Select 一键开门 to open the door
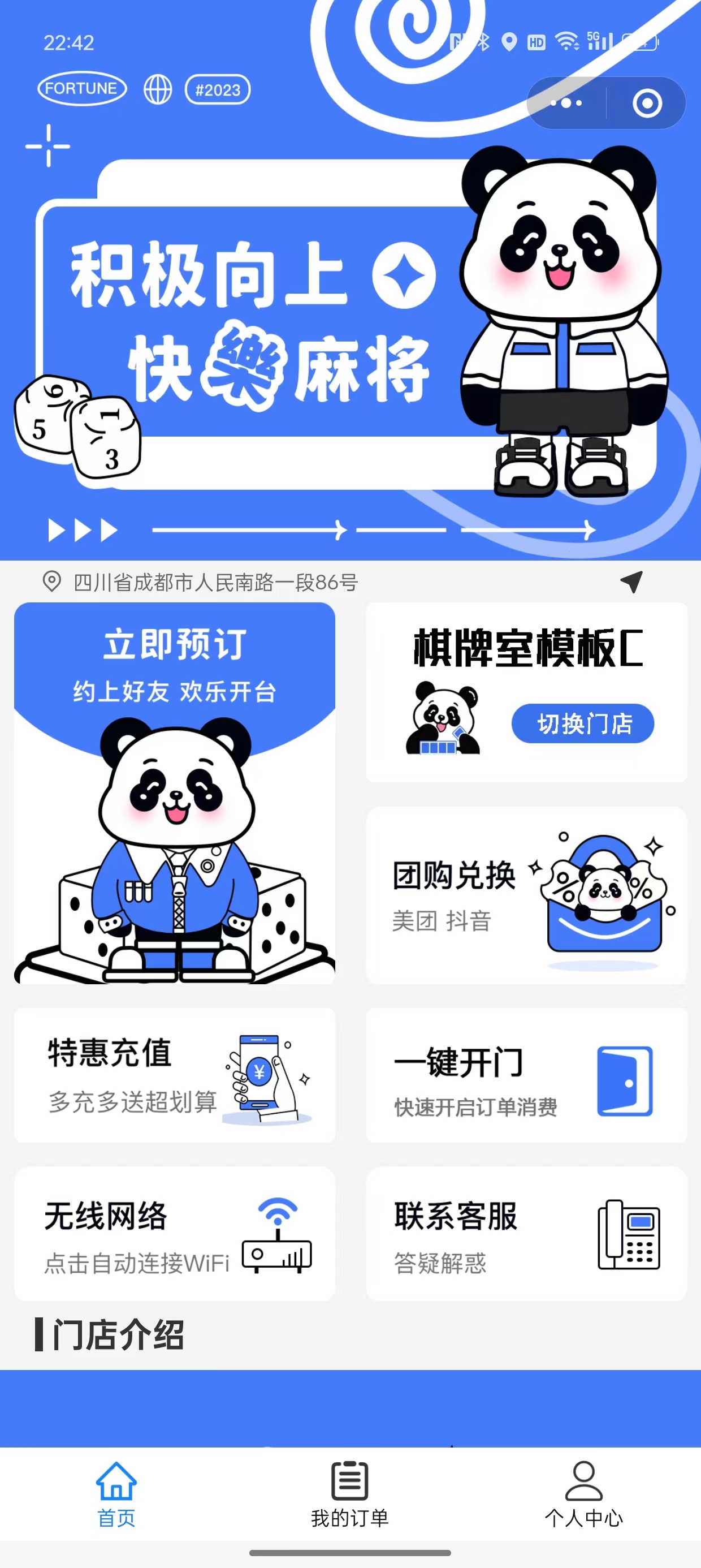The height and width of the screenshot is (1568, 701). pyautogui.click(x=526, y=1075)
